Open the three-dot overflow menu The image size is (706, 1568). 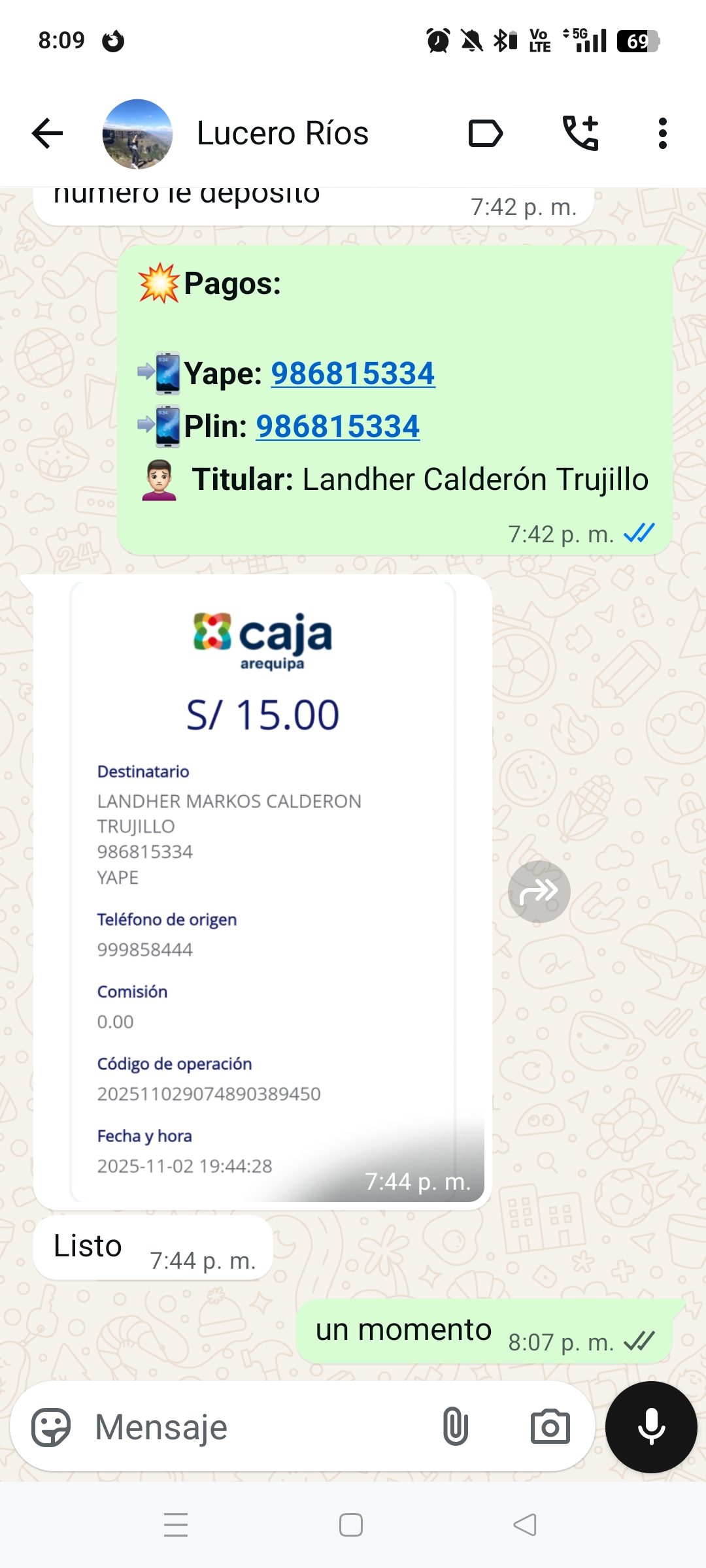coord(662,133)
